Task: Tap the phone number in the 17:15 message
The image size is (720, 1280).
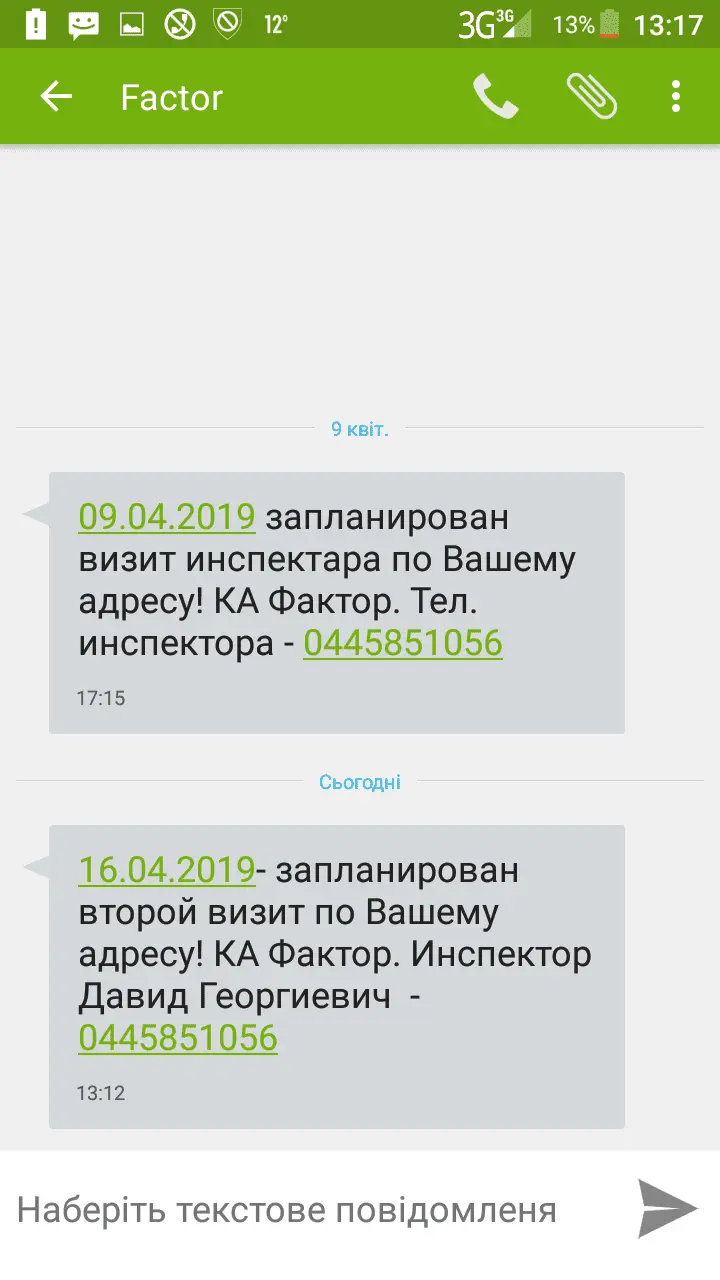Action: click(402, 643)
